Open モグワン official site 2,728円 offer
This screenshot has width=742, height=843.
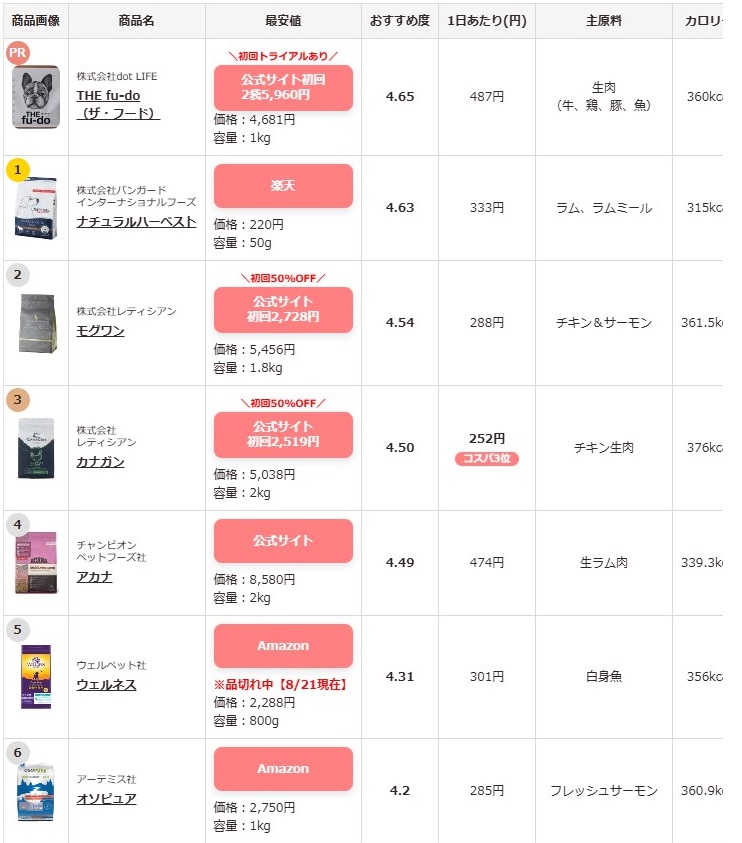[283, 309]
